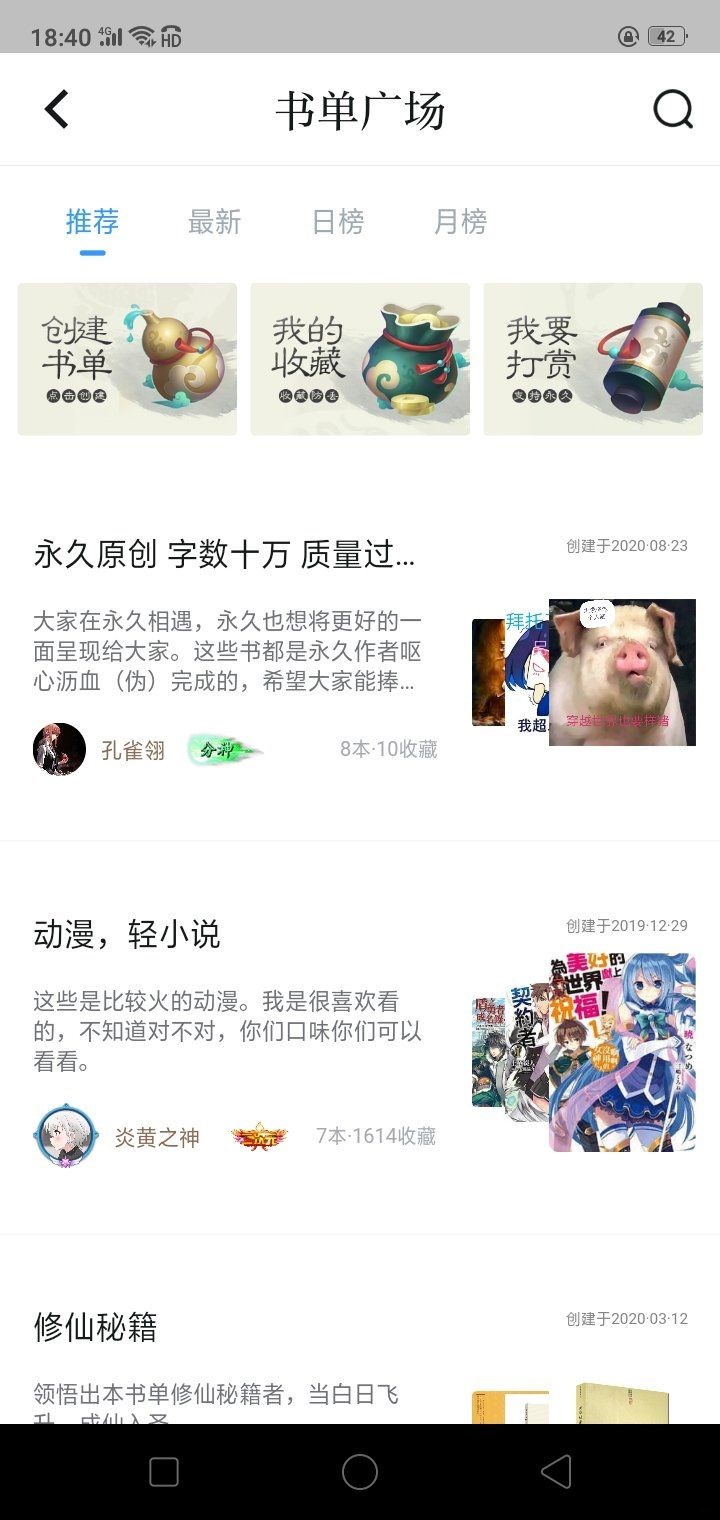The height and width of the screenshot is (1520, 720).
Task: Stay on the 推荐 tab
Action: [93, 222]
